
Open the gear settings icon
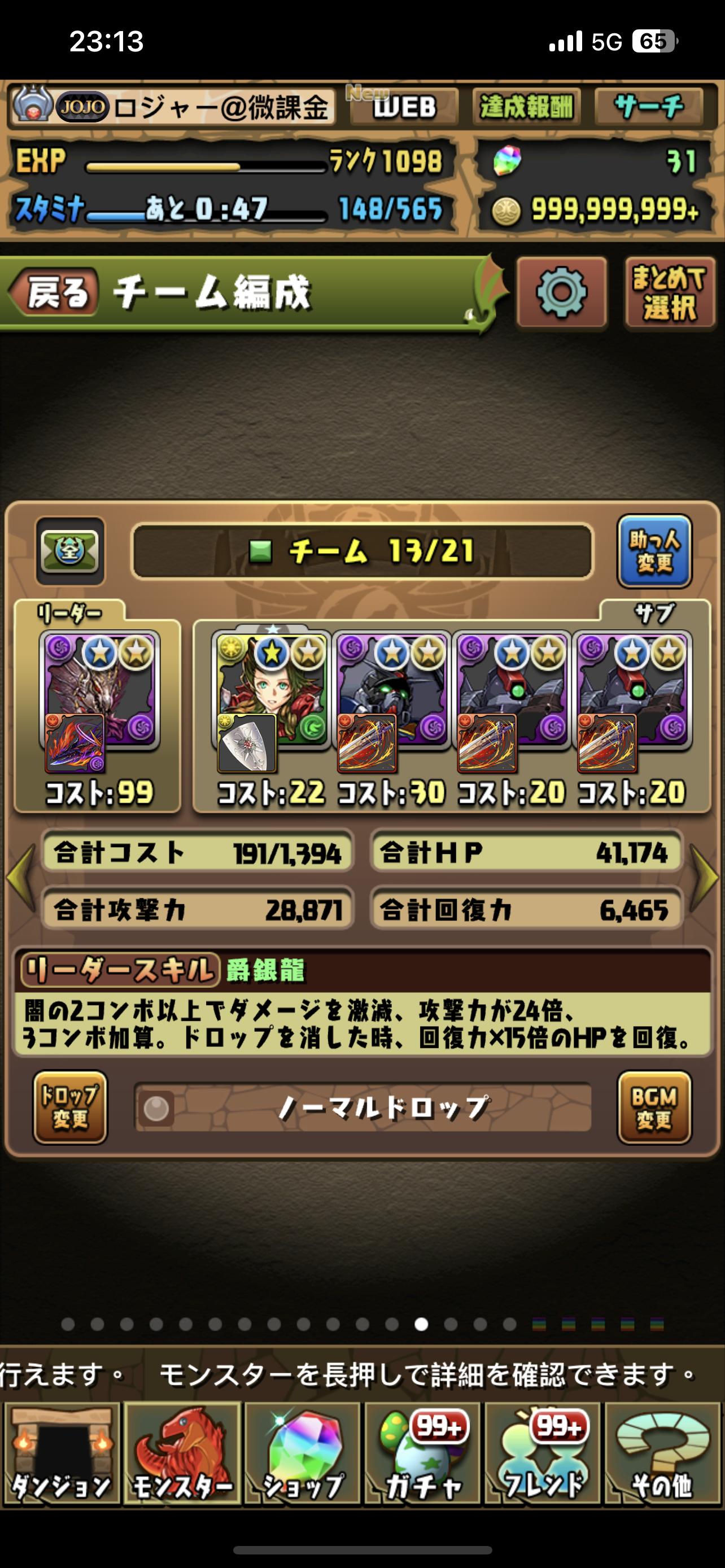pos(561,294)
